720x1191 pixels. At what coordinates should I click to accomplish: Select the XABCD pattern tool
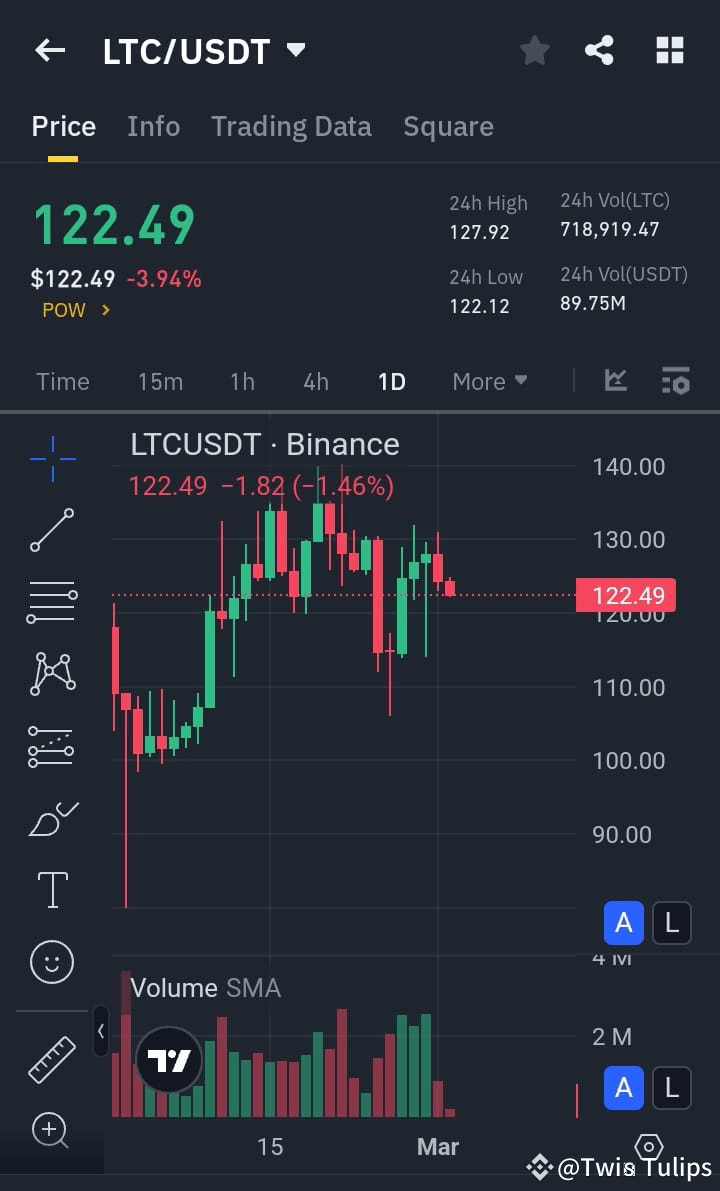click(52, 673)
